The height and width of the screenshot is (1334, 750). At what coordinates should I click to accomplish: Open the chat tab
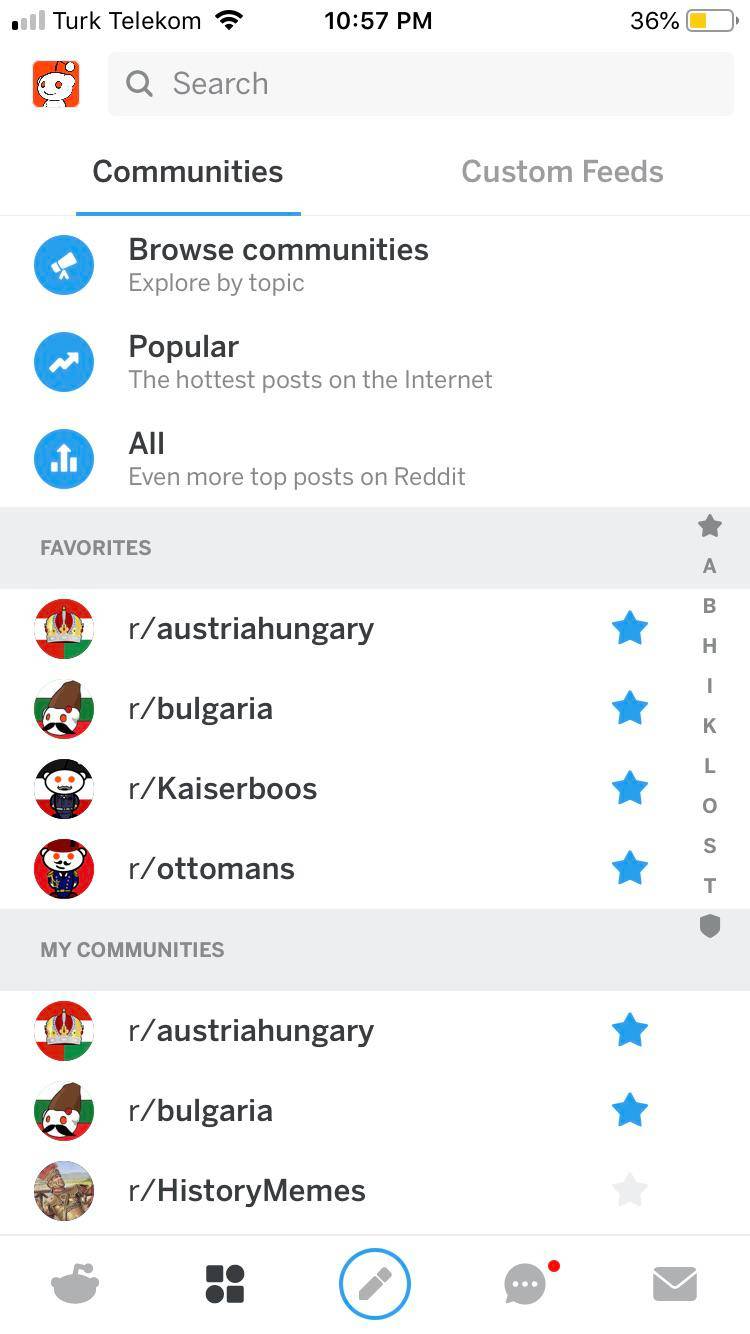pos(526,1284)
